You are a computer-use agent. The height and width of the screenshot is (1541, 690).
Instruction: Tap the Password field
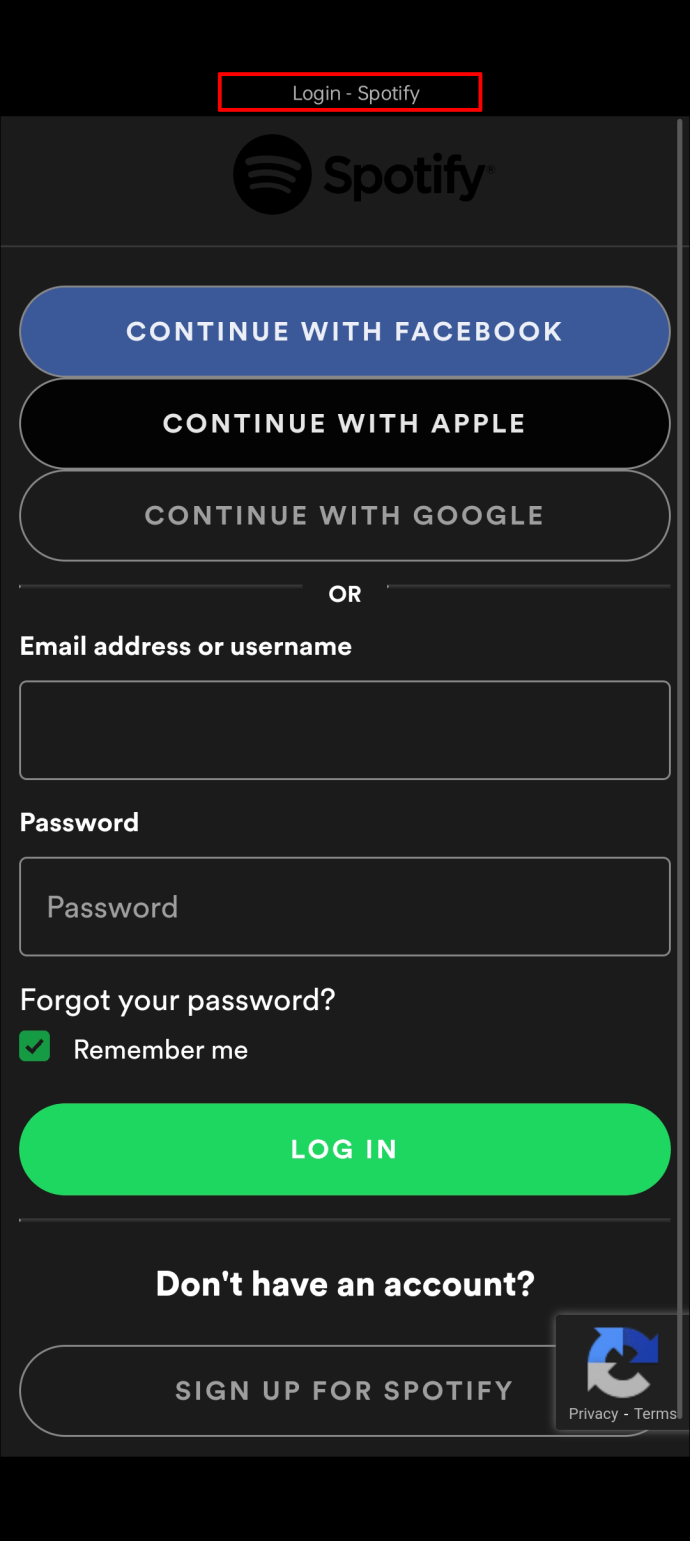[x=344, y=906]
